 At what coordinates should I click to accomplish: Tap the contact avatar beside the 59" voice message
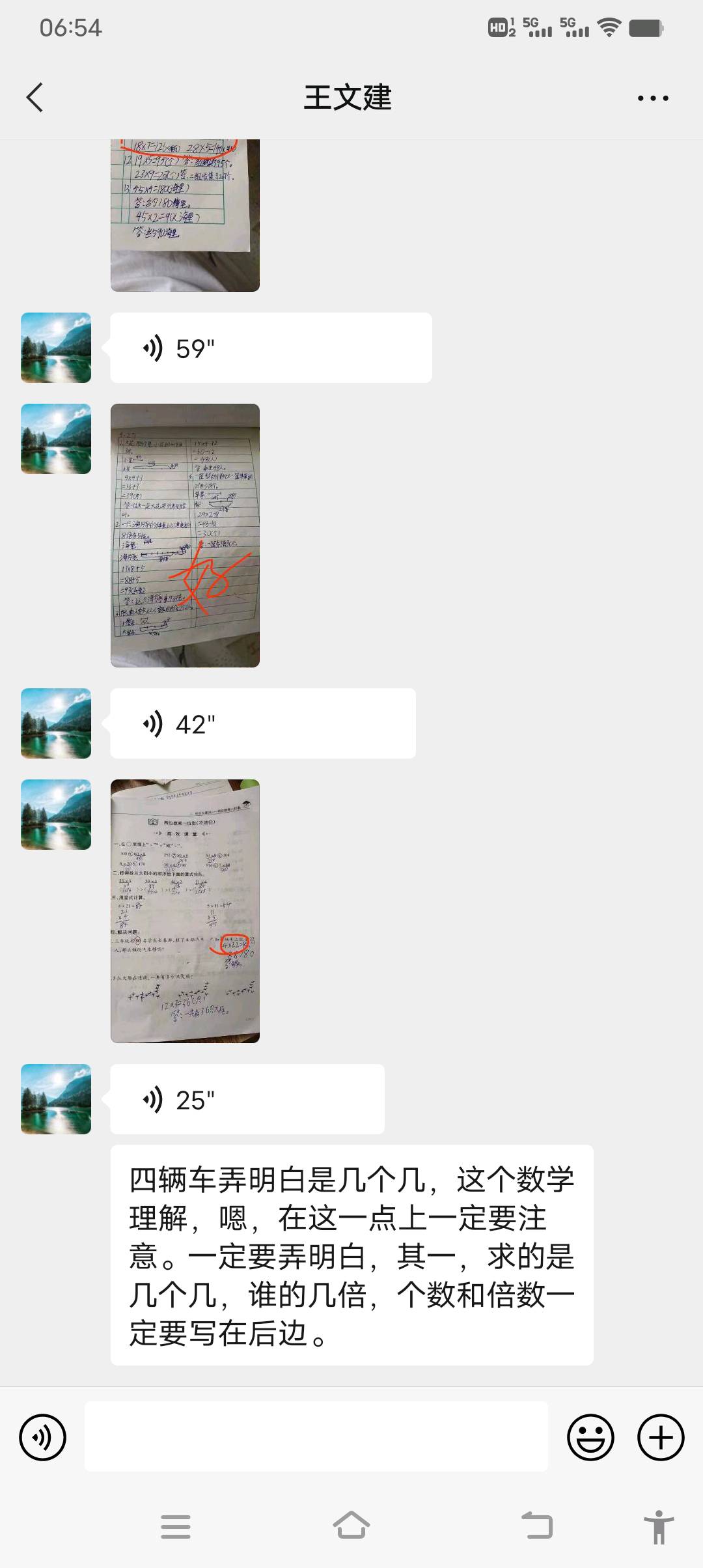pos(56,348)
